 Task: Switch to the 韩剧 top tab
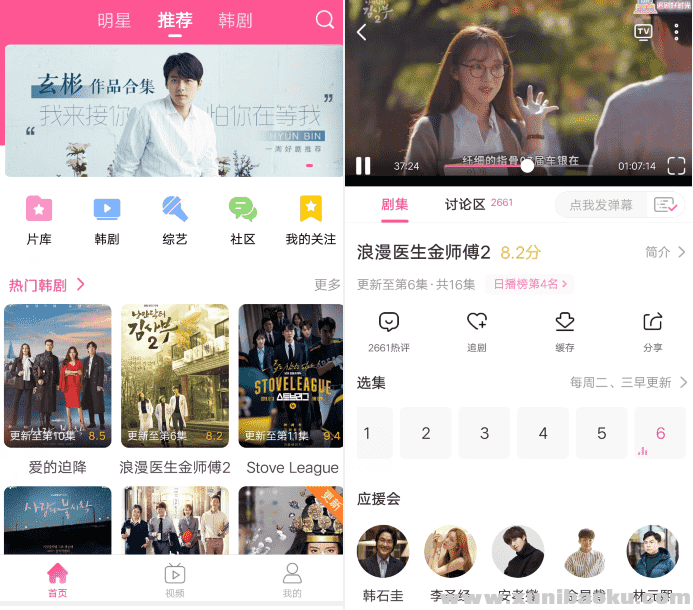[234, 20]
